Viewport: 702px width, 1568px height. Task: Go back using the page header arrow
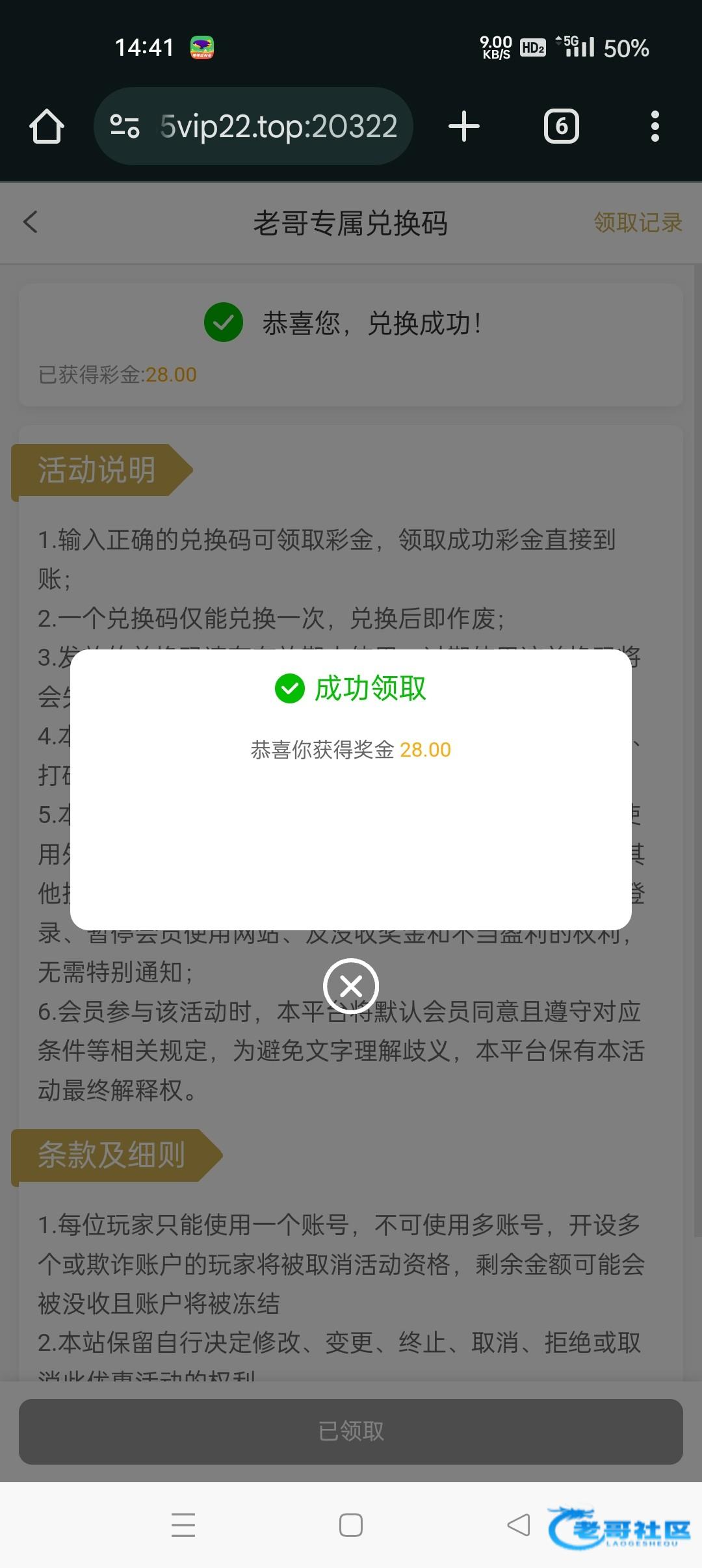(x=31, y=222)
